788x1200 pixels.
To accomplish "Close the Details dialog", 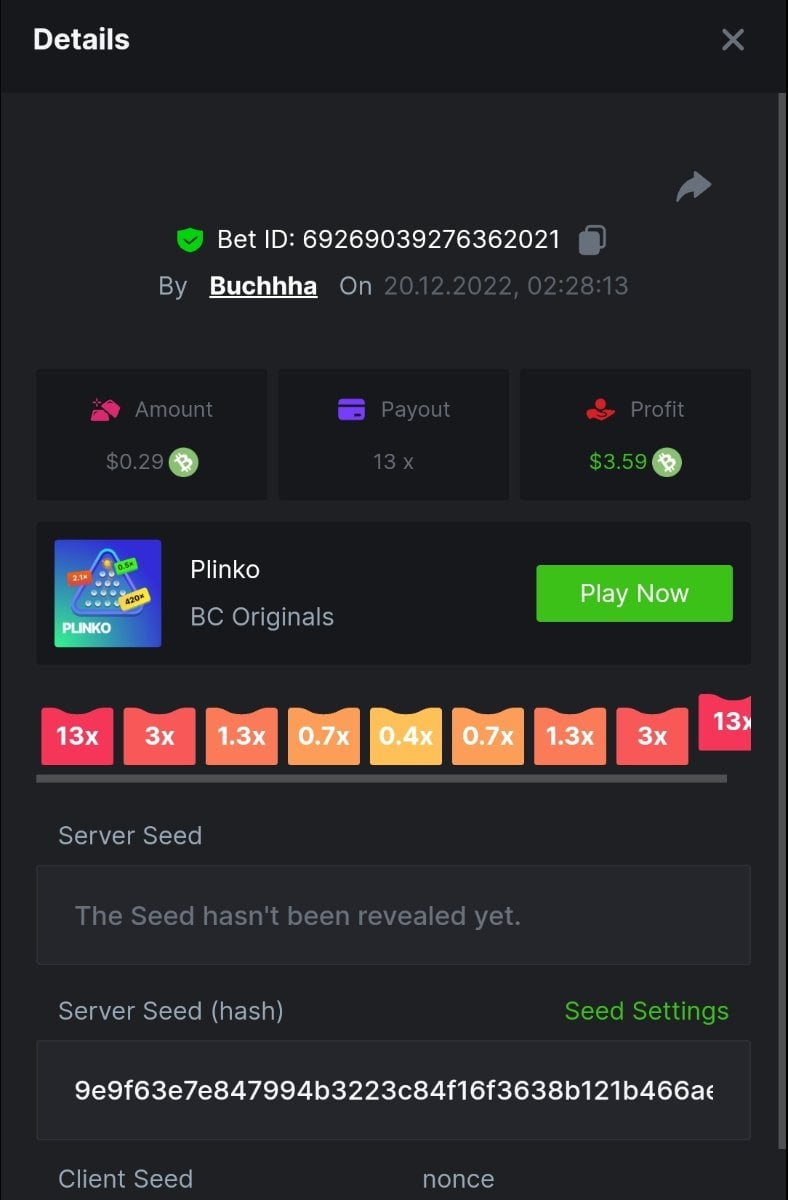I will 733,40.
